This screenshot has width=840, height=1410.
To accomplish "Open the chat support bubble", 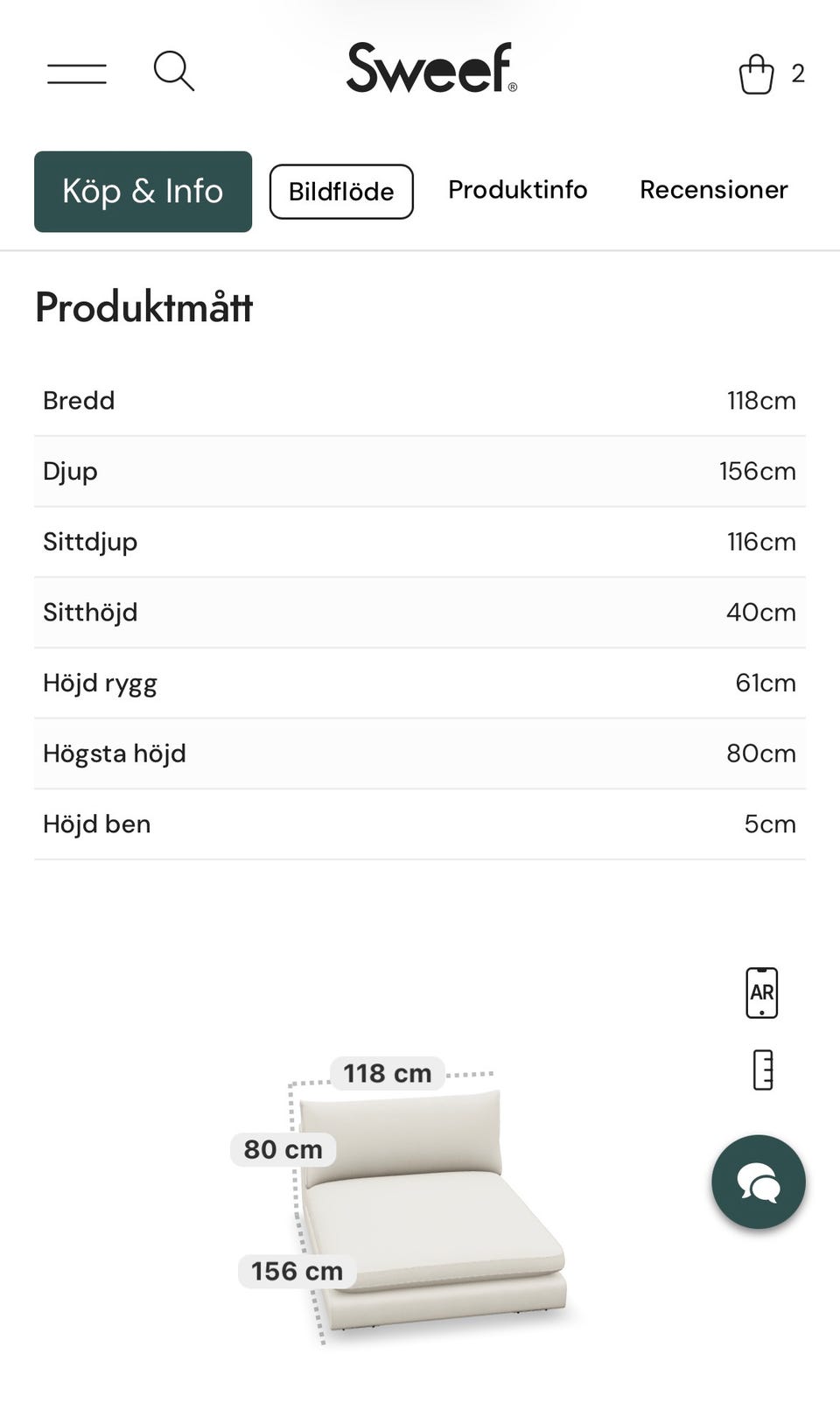I will click(x=759, y=1182).
